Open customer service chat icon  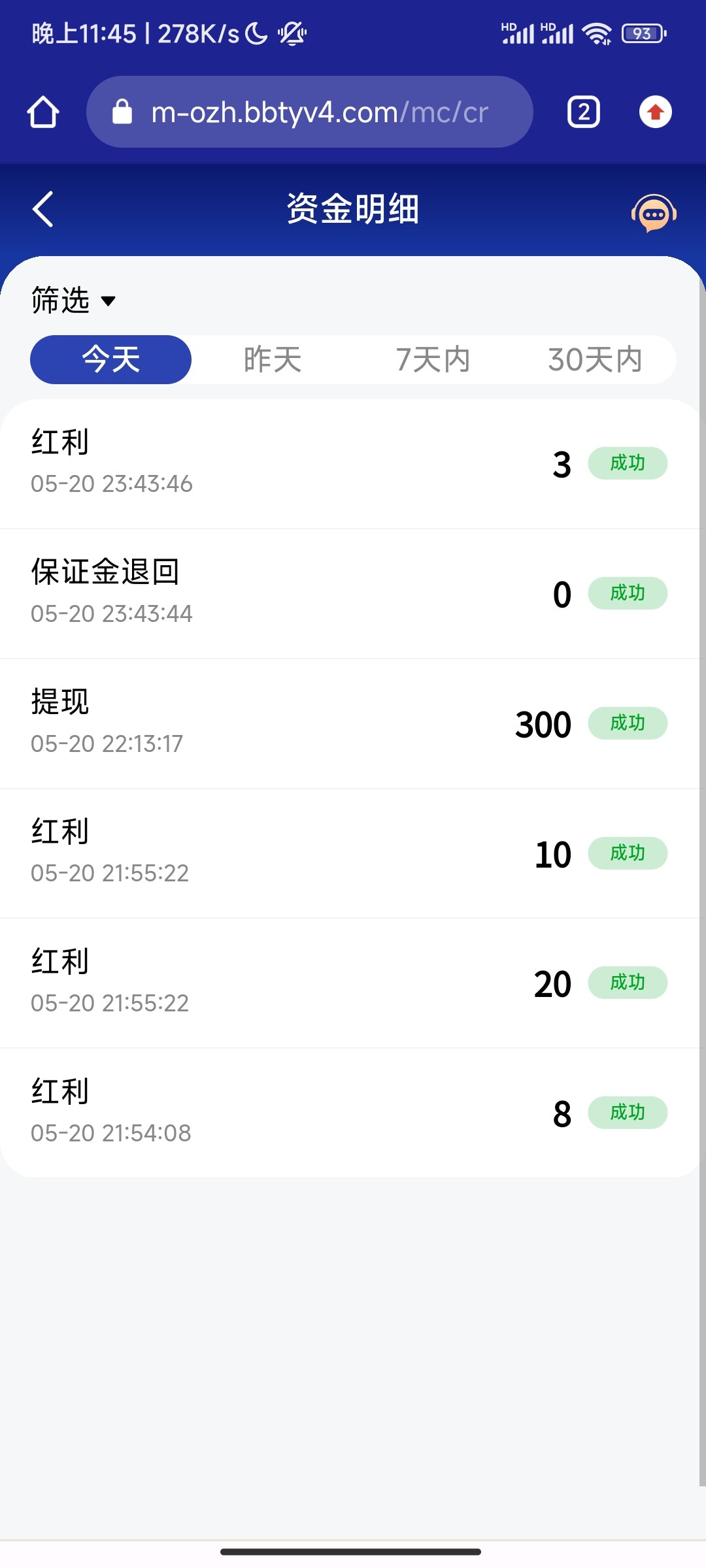[x=654, y=212]
